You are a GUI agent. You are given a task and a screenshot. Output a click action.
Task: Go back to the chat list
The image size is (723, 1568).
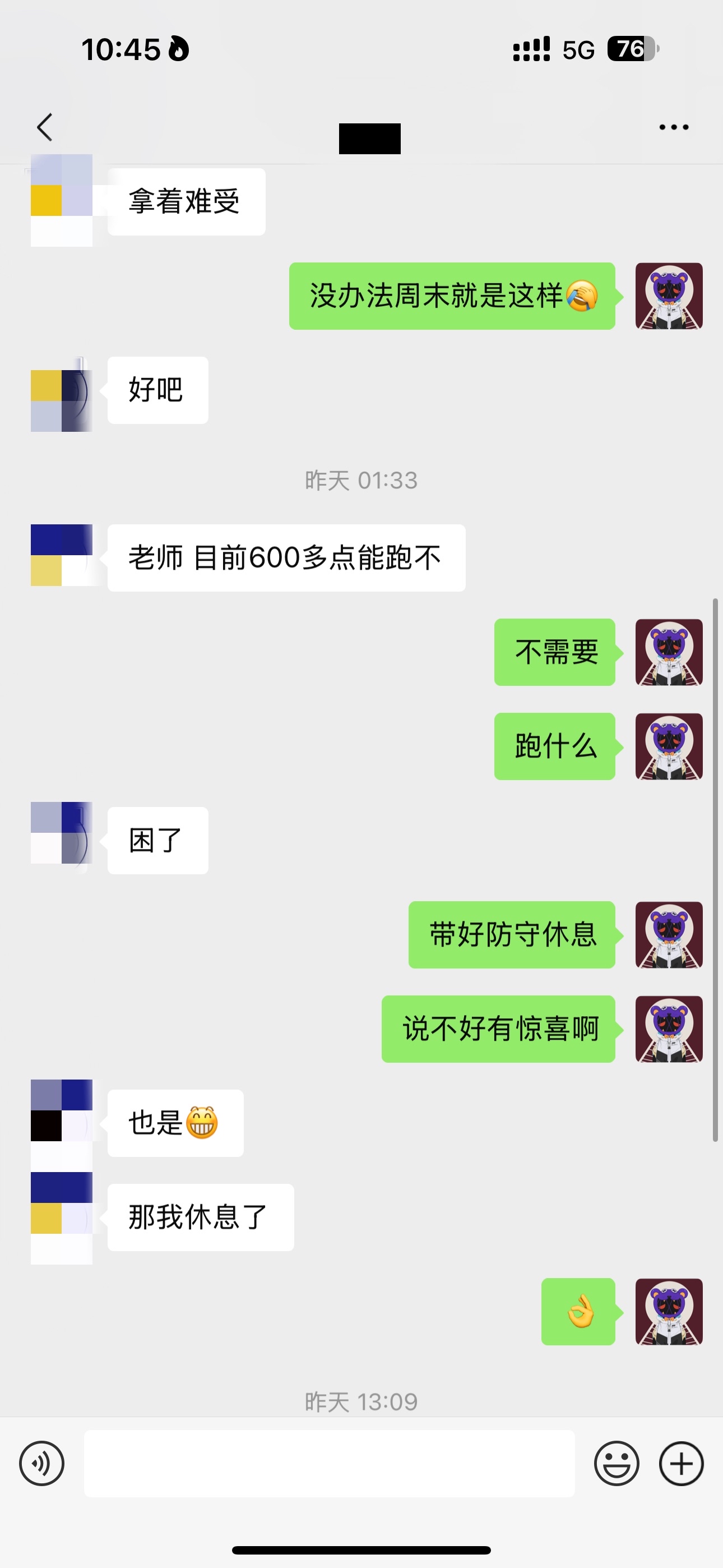(x=44, y=127)
